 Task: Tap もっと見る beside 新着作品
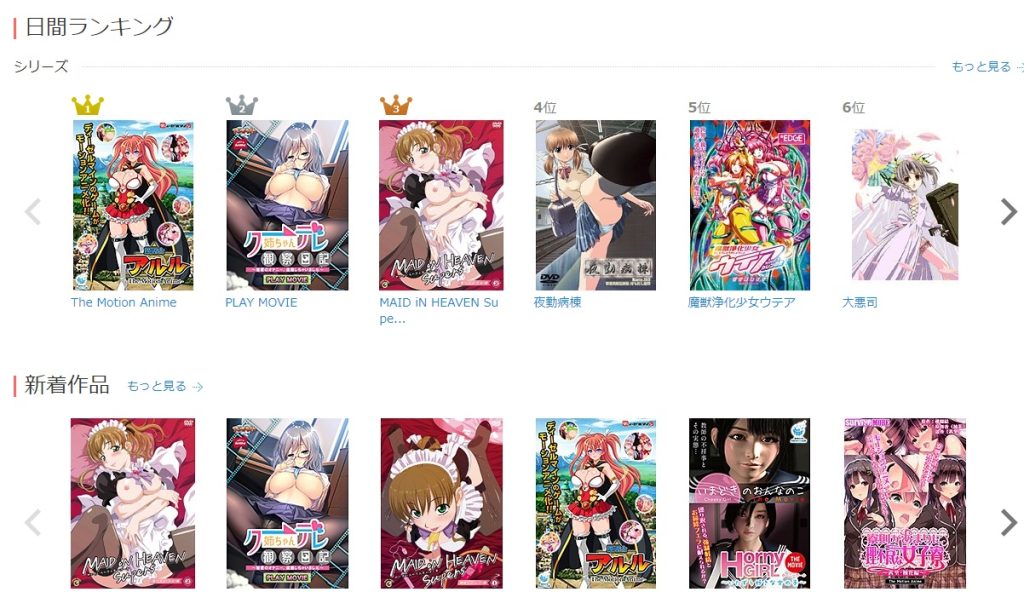coord(164,386)
